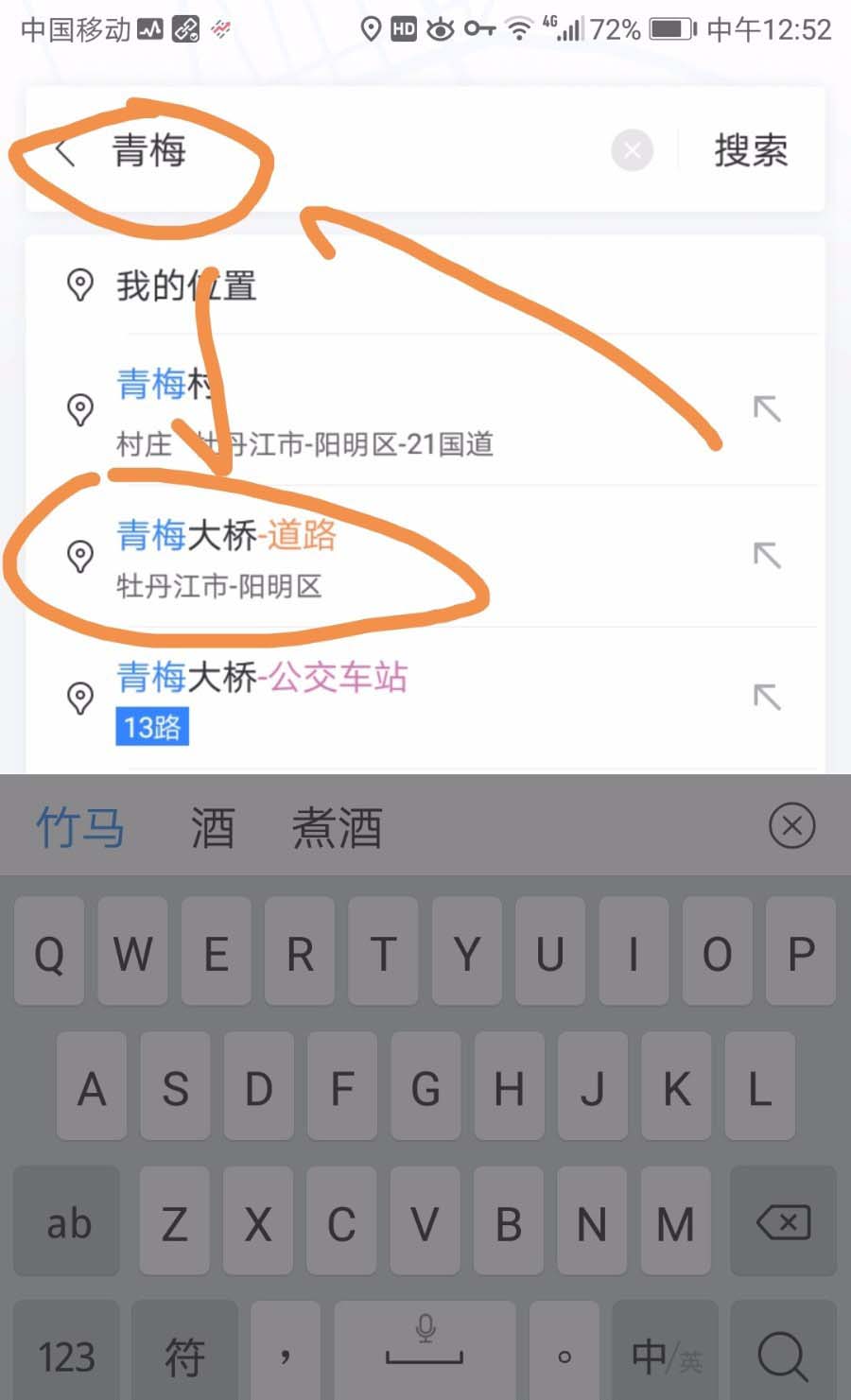Choose keyboard suggestion 煮酒

point(337,827)
